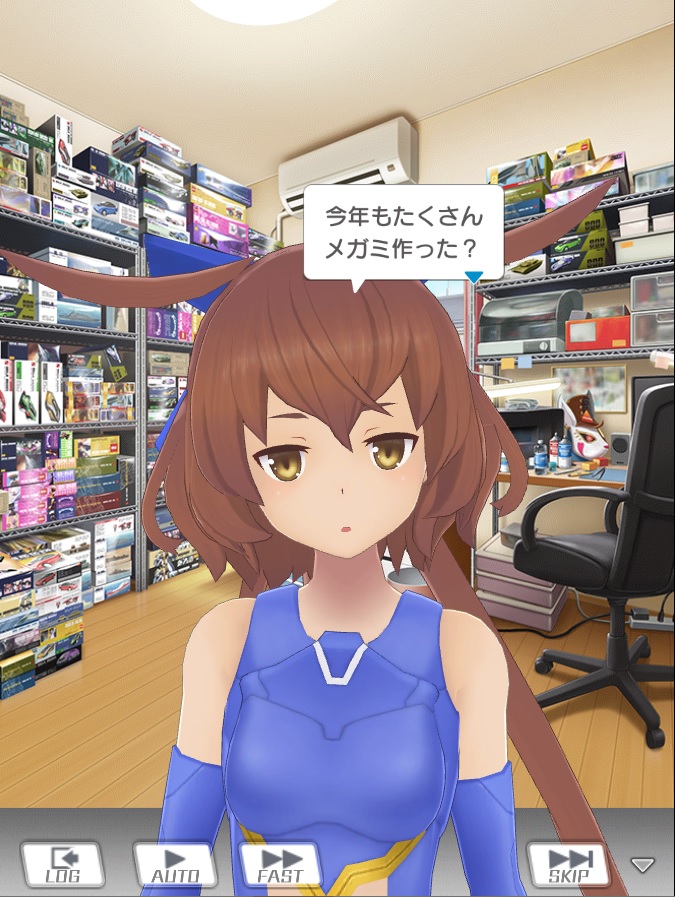Image resolution: width=675 pixels, height=897 pixels.
Task: SKIP the current story scene
Action: coord(568,864)
